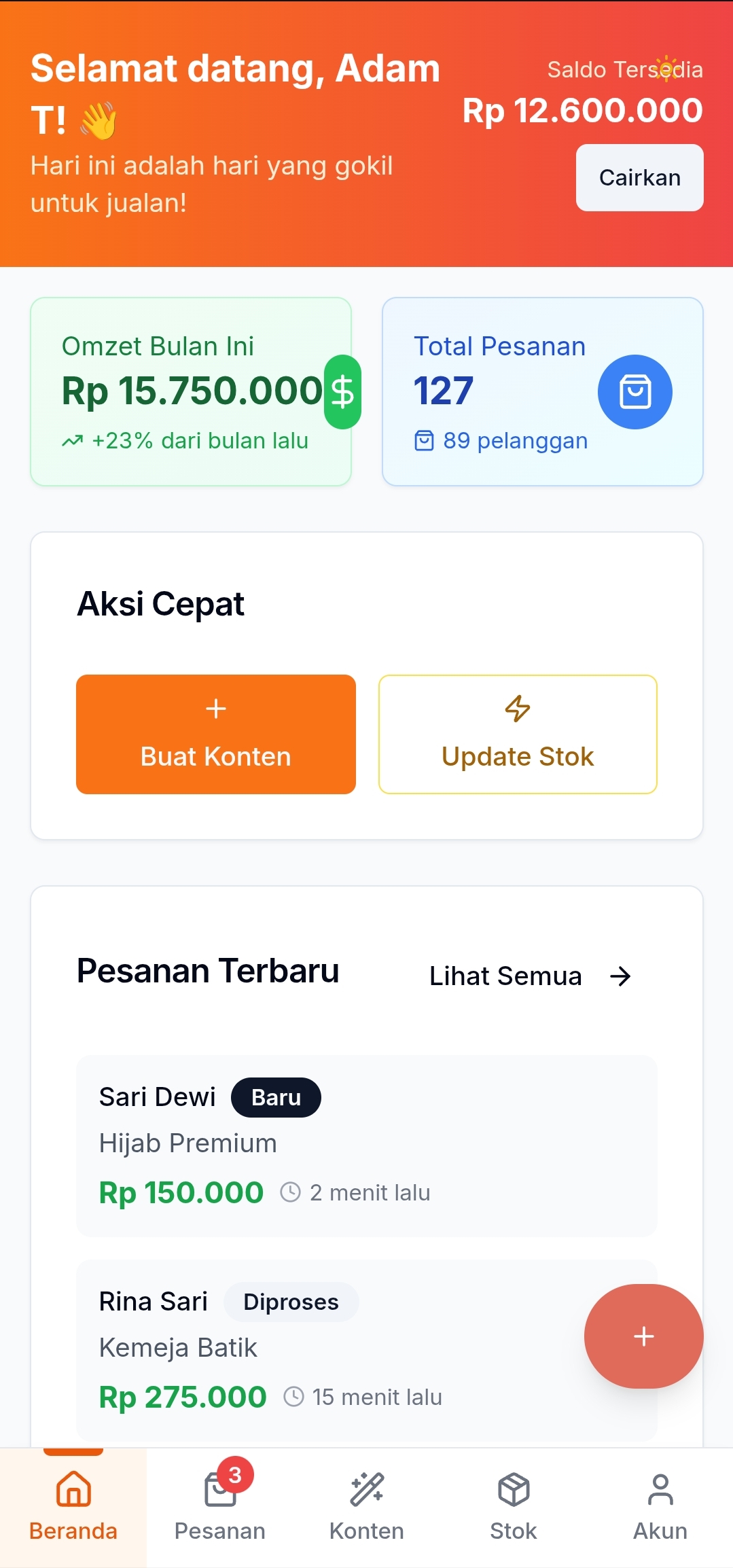733x1568 pixels.
Task: Switch to the Akun tab
Action: pyautogui.click(x=660, y=1508)
